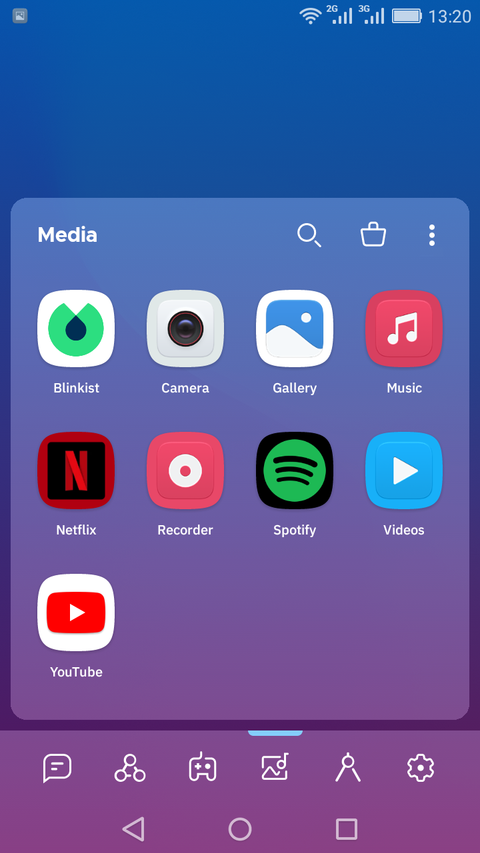
Task: Switch to the settings gear category tab
Action: [421, 768]
